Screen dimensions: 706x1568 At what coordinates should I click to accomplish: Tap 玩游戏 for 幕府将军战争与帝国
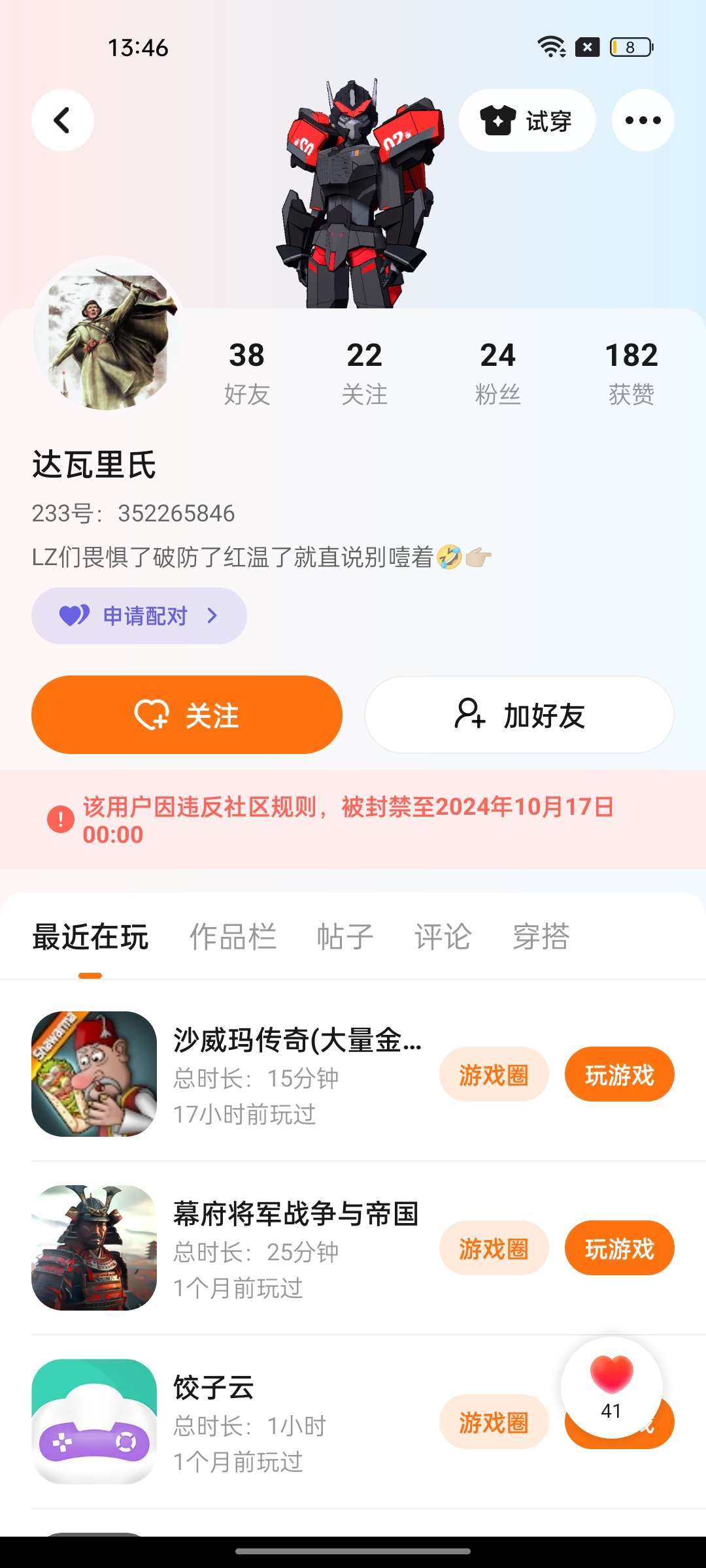click(x=619, y=1249)
